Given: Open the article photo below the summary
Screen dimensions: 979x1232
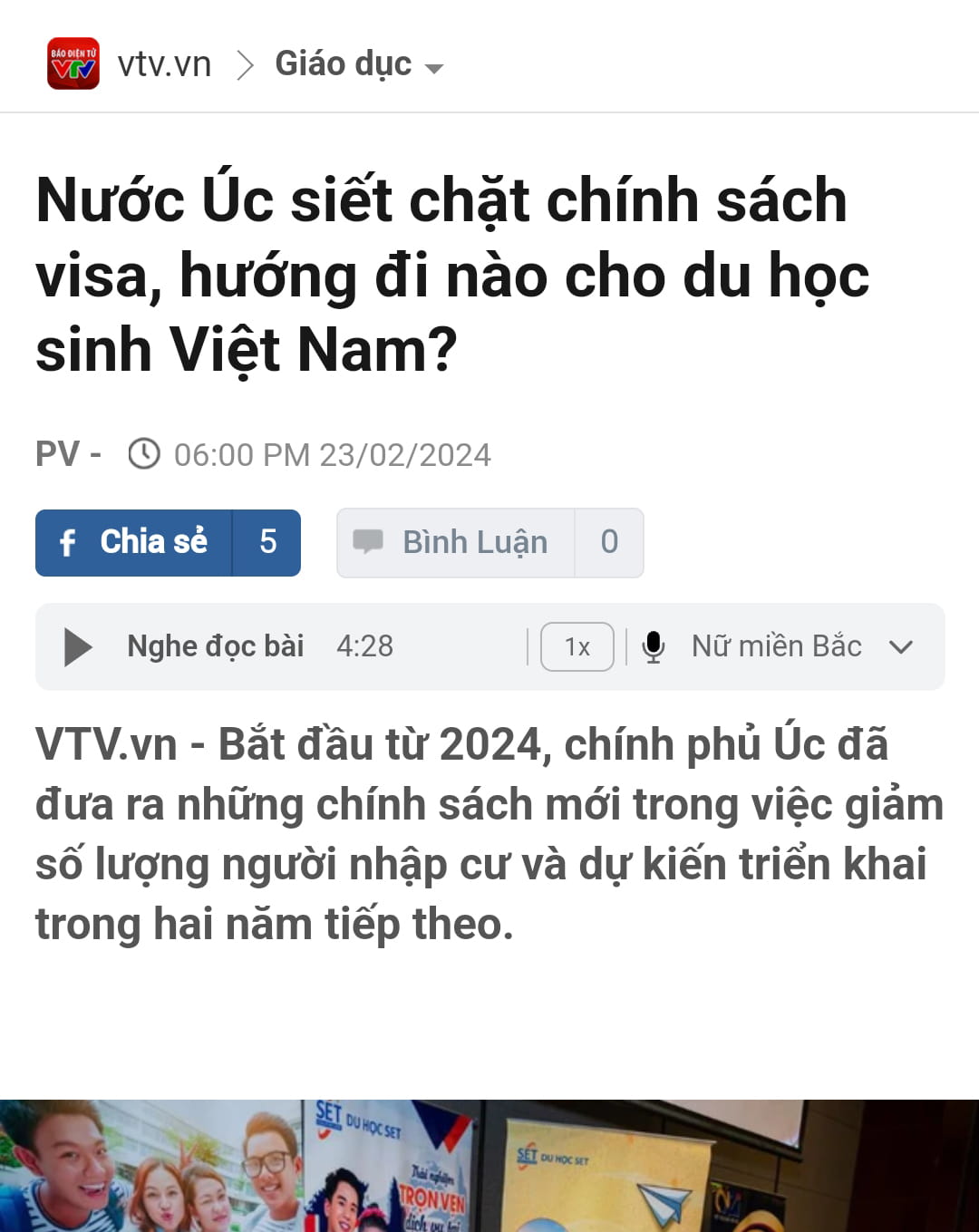Looking at the screenshot, I should (x=489, y=1166).
